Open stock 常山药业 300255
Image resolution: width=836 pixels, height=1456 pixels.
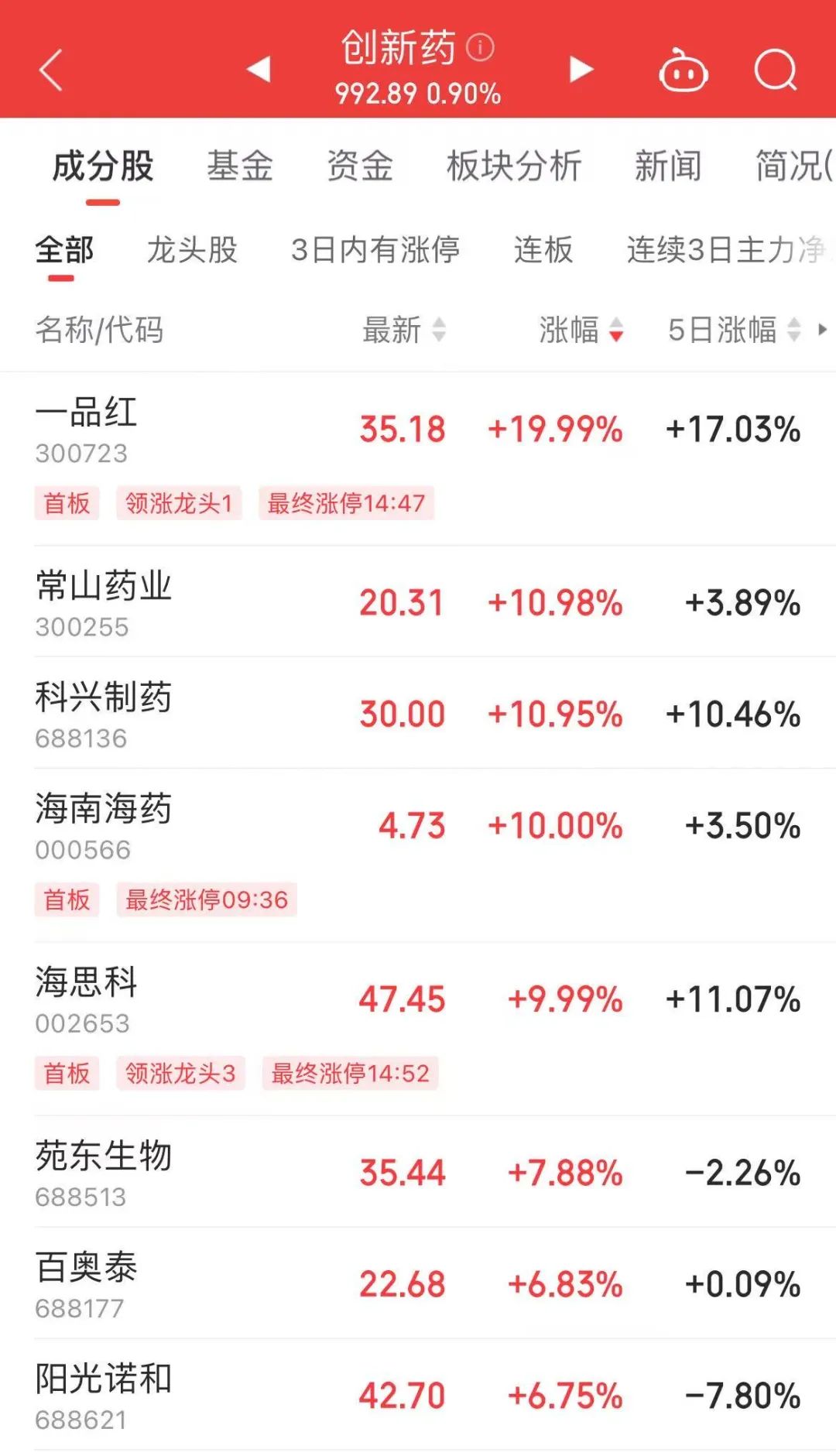[x=418, y=602]
